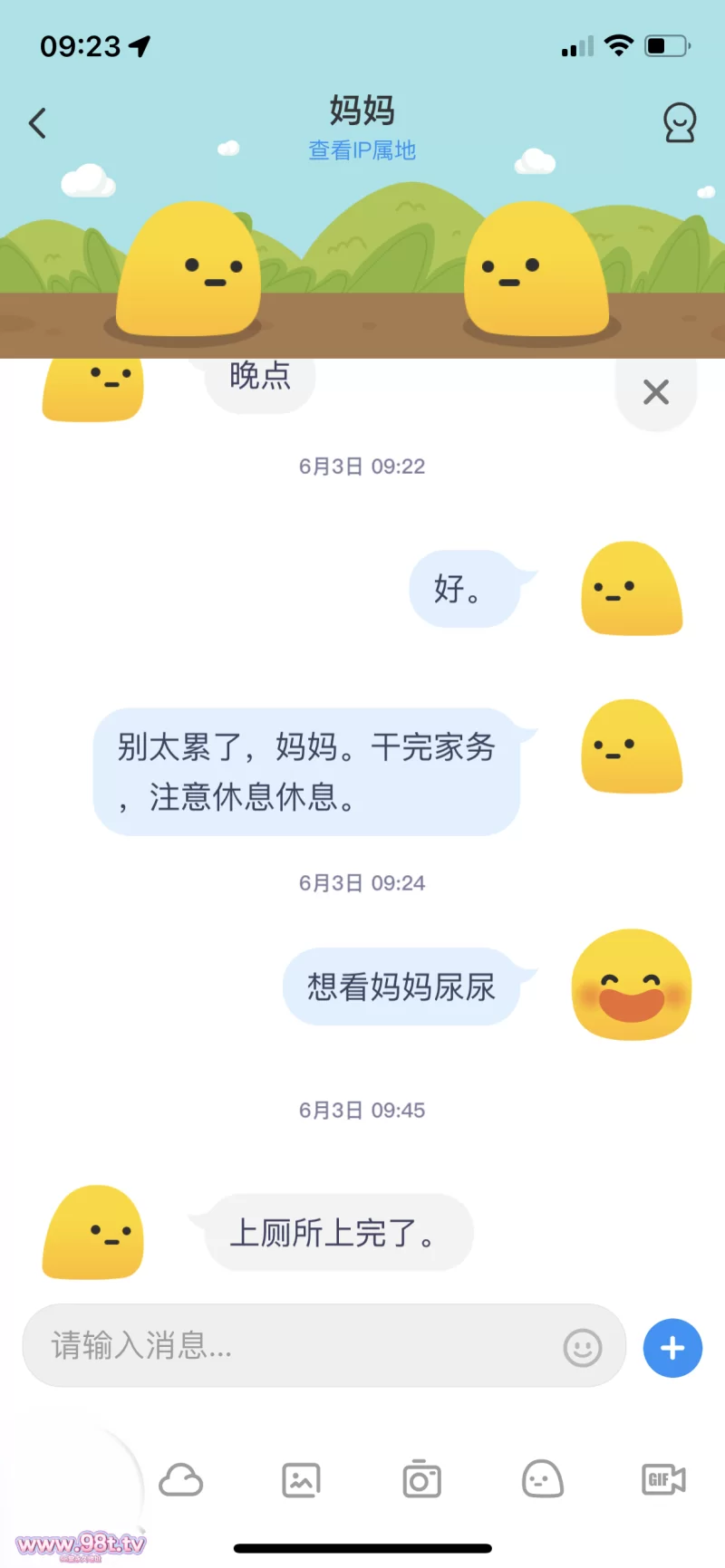Choose a photo from the gallery icon
Viewport: 725px width, 1568px height.
[x=301, y=1480]
